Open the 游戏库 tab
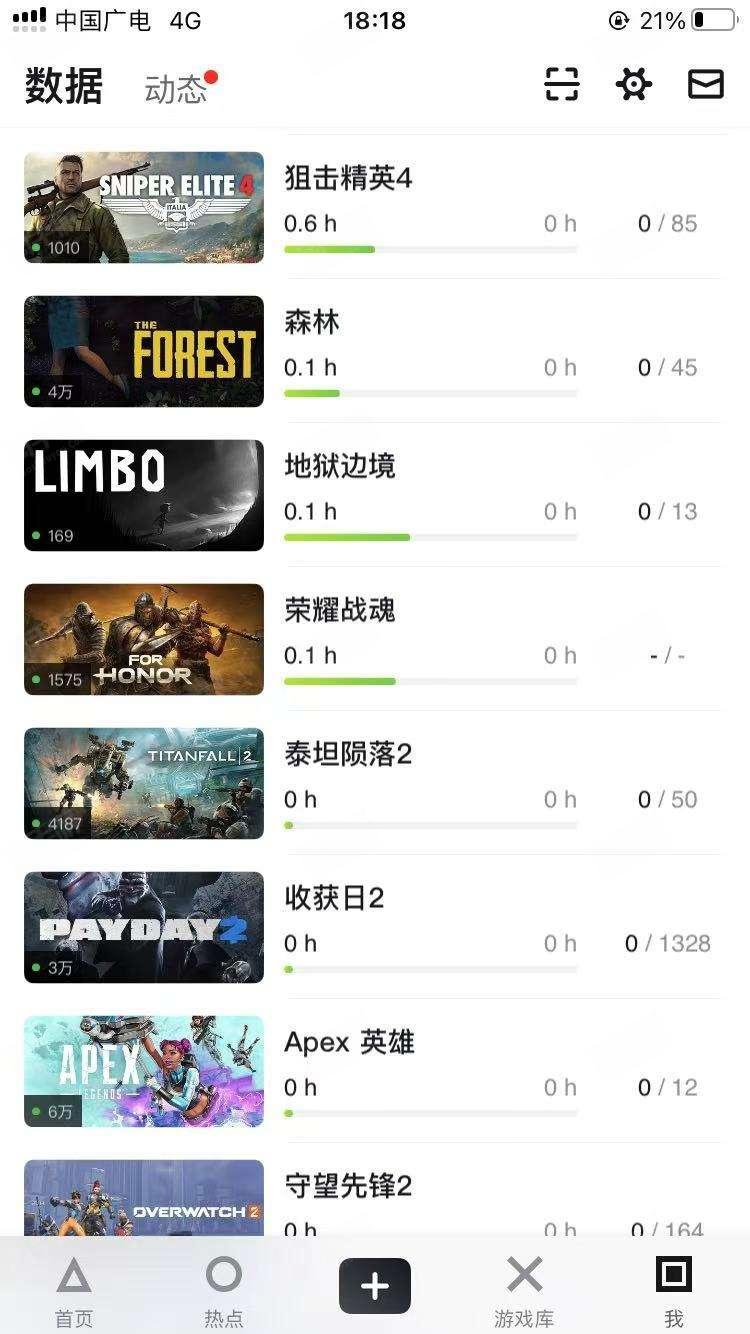The width and height of the screenshot is (750, 1334). click(x=524, y=1290)
